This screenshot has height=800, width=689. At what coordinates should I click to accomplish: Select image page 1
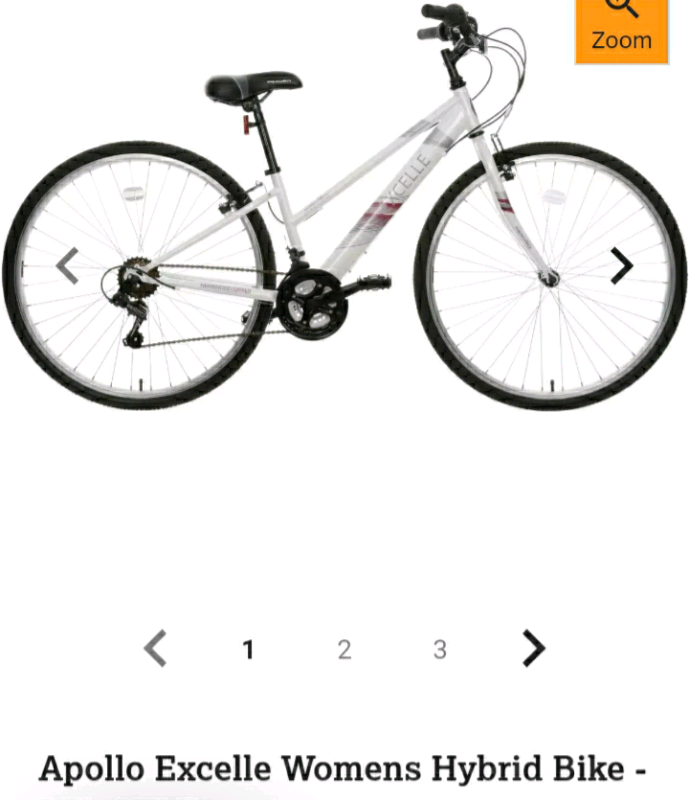[248, 650]
